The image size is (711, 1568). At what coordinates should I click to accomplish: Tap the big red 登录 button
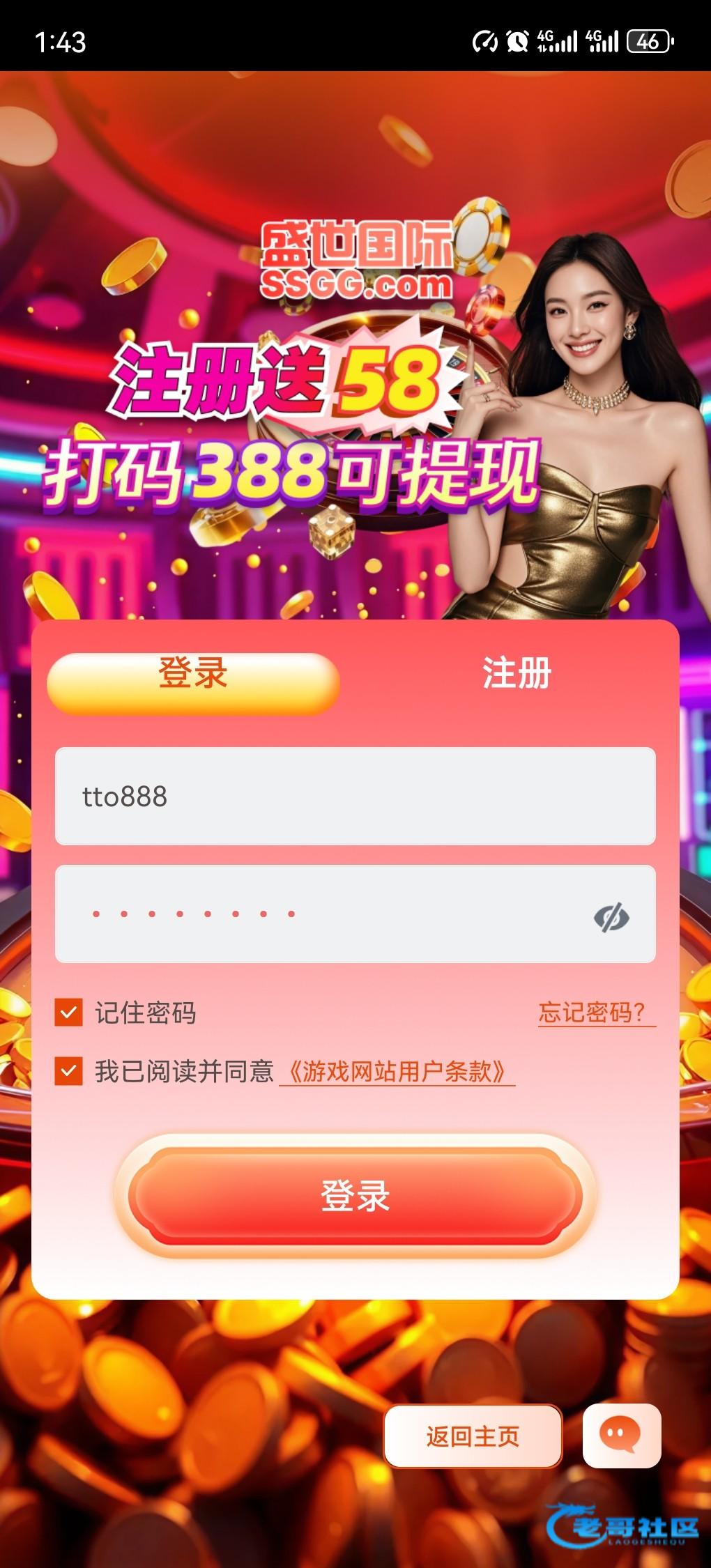pyautogui.click(x=355, y=1196)
